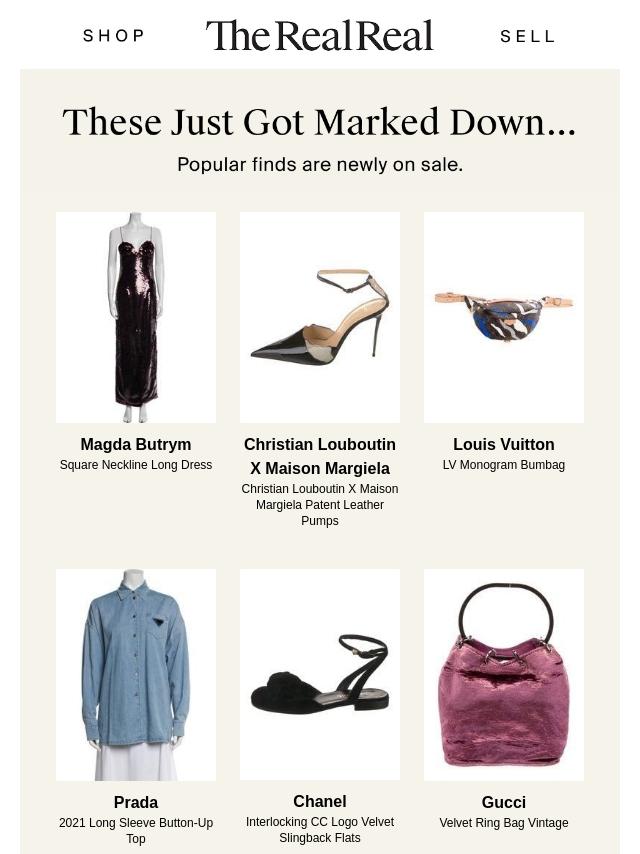The width and height of the screenshot is (640, 854).
Task: Open the SHOP link
Action: pyautogui.click(x=114, y=36)
